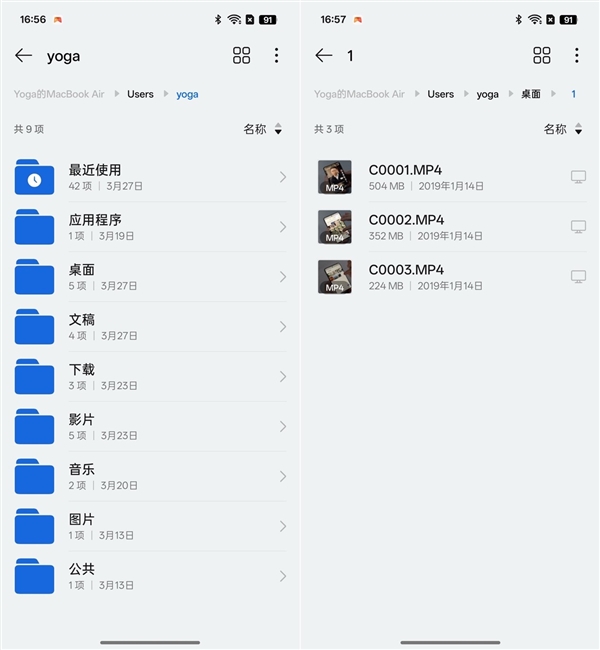Open the 文稿 folder
This screenshot has height=650, width=600.
[150, 327]
